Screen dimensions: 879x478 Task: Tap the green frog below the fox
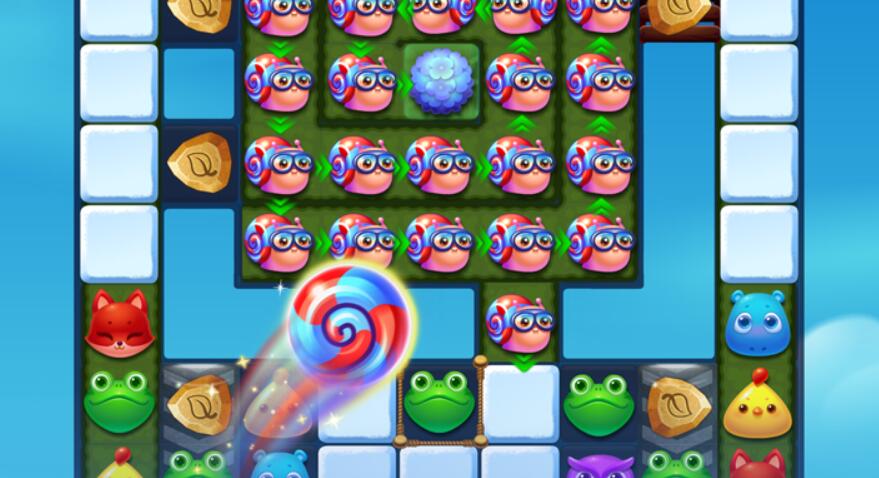click(x=119, y=400)
